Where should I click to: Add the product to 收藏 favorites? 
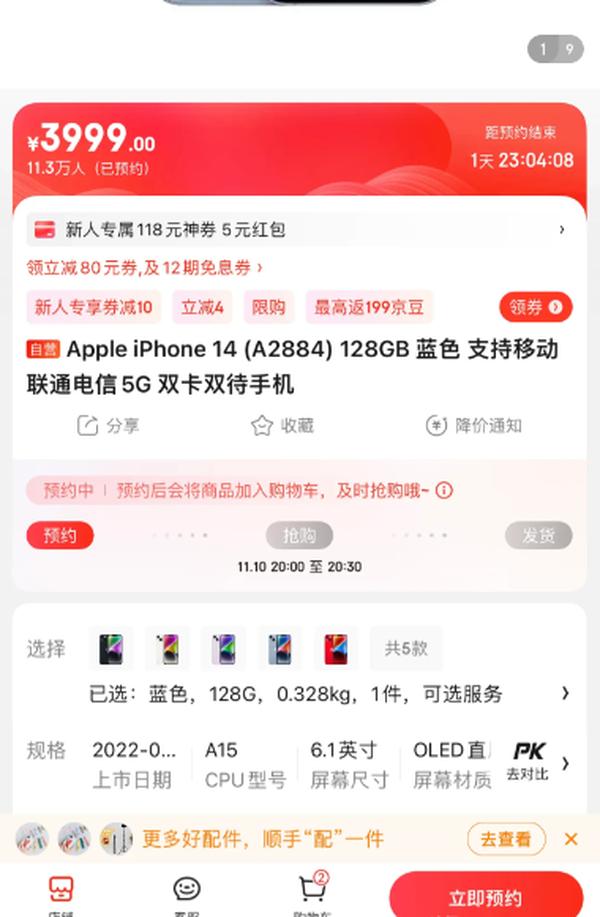[282, 425]
